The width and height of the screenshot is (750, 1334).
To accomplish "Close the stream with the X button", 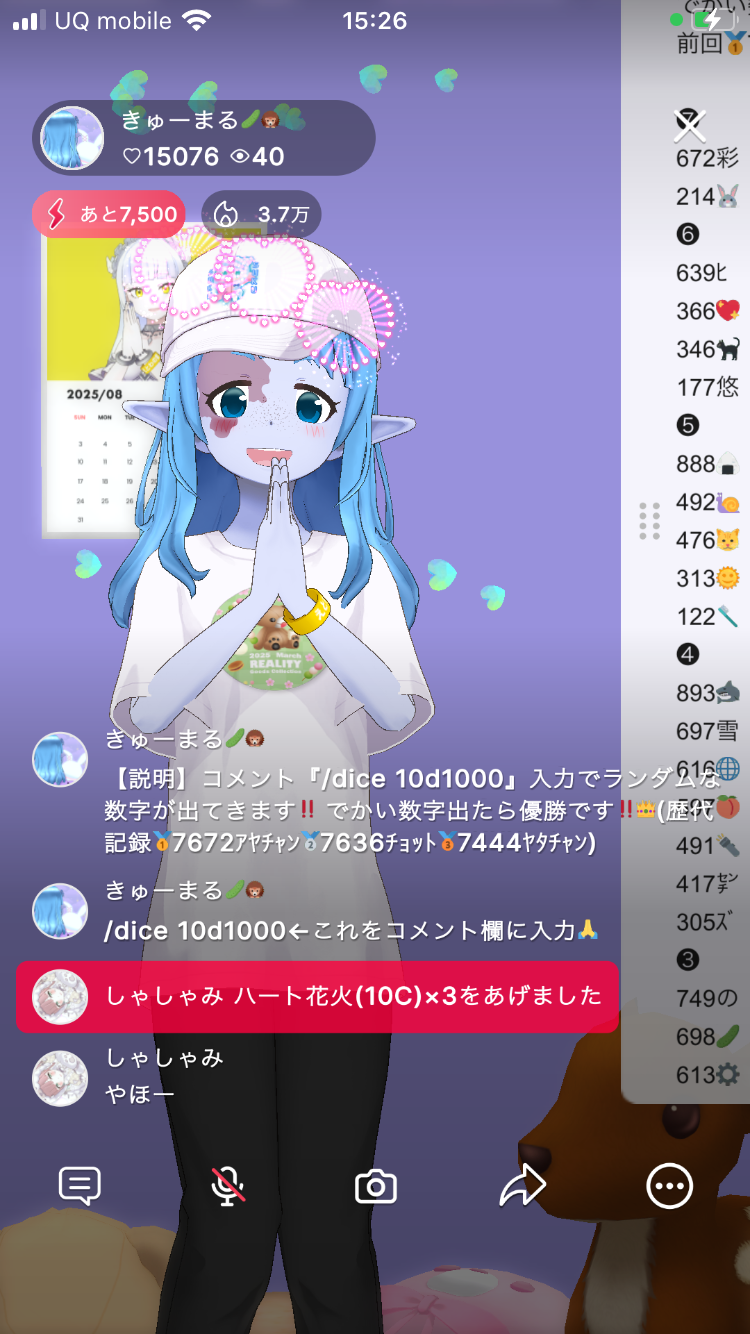I will (x=690, y=126).
